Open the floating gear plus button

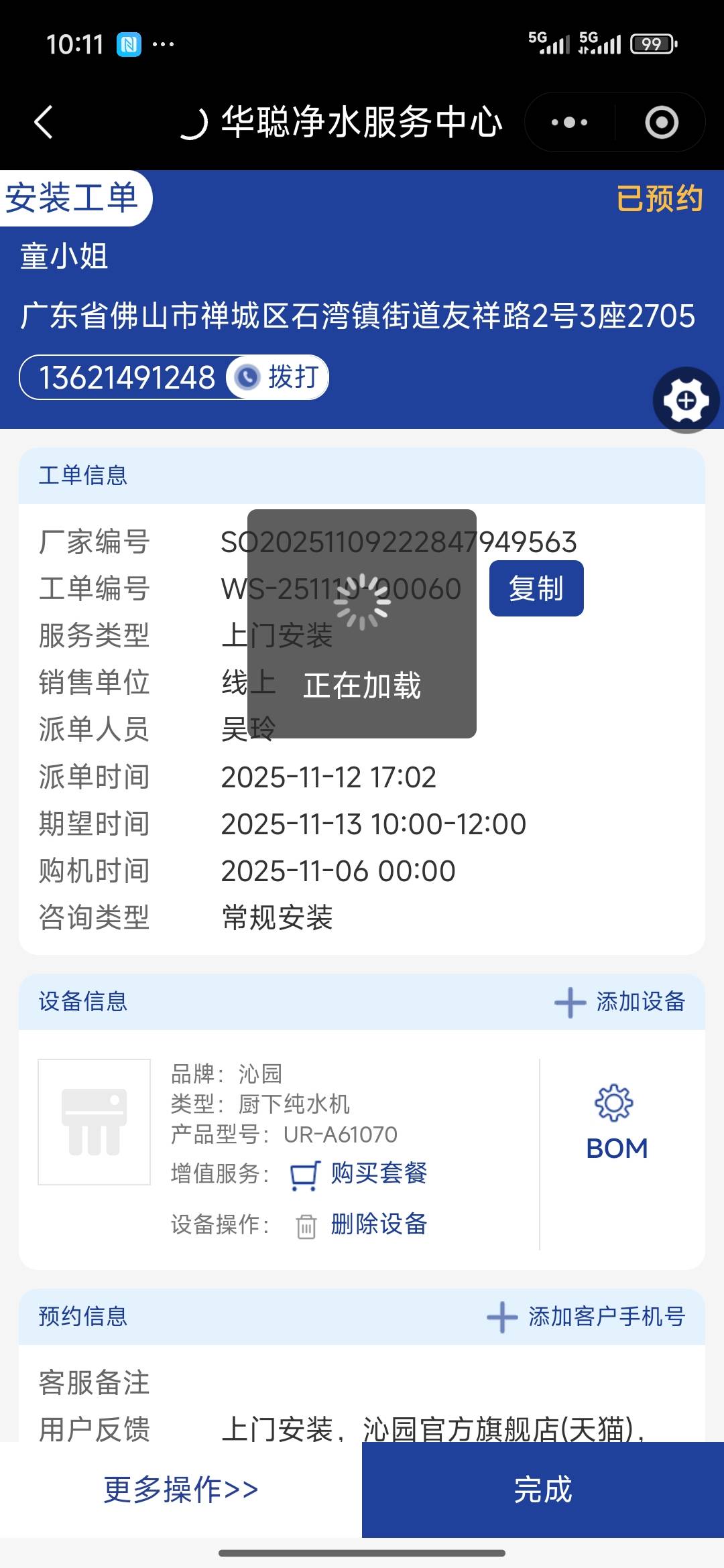point(686,400)
